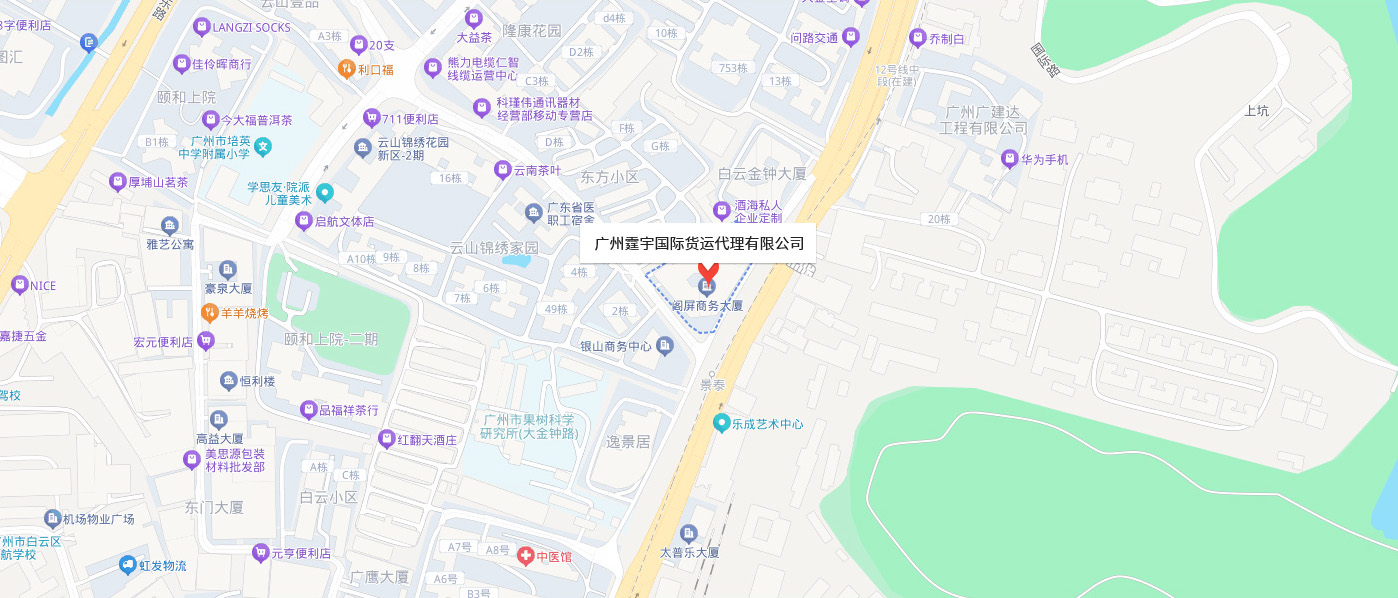
Task: Tap the 红翻天酒庄 shop marker
Action: click(x=387, y=439)
